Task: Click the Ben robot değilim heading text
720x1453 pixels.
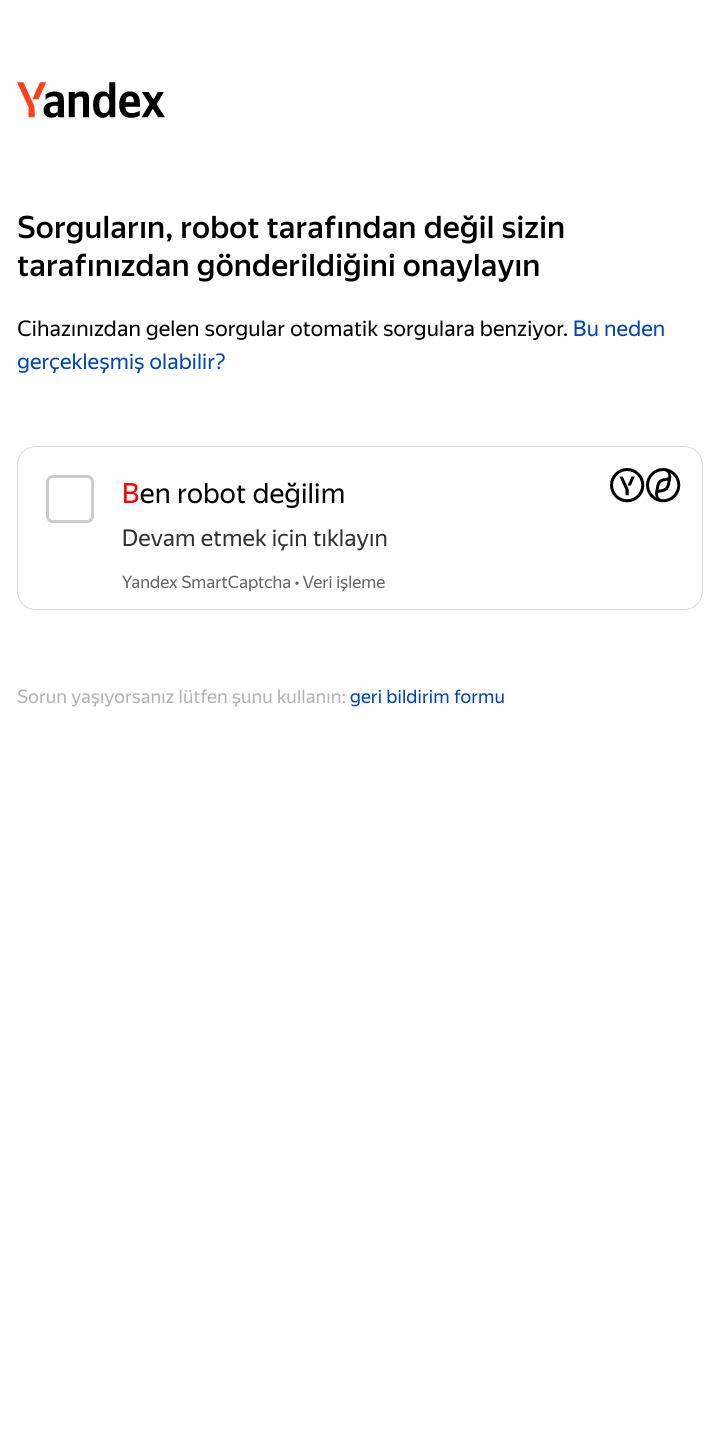Action: click(234, 493)
